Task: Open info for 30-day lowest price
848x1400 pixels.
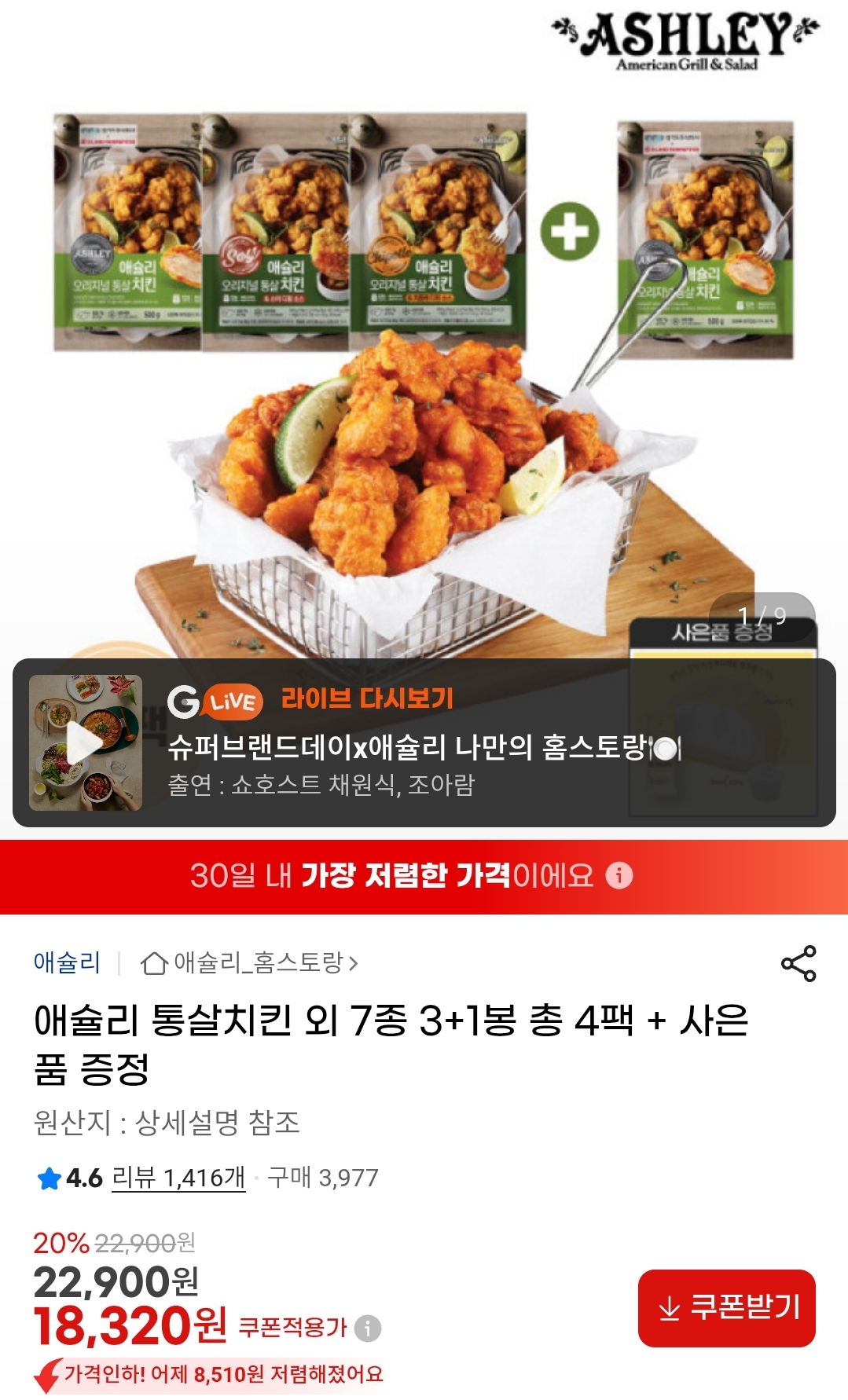Action: (x=619, y=875)
